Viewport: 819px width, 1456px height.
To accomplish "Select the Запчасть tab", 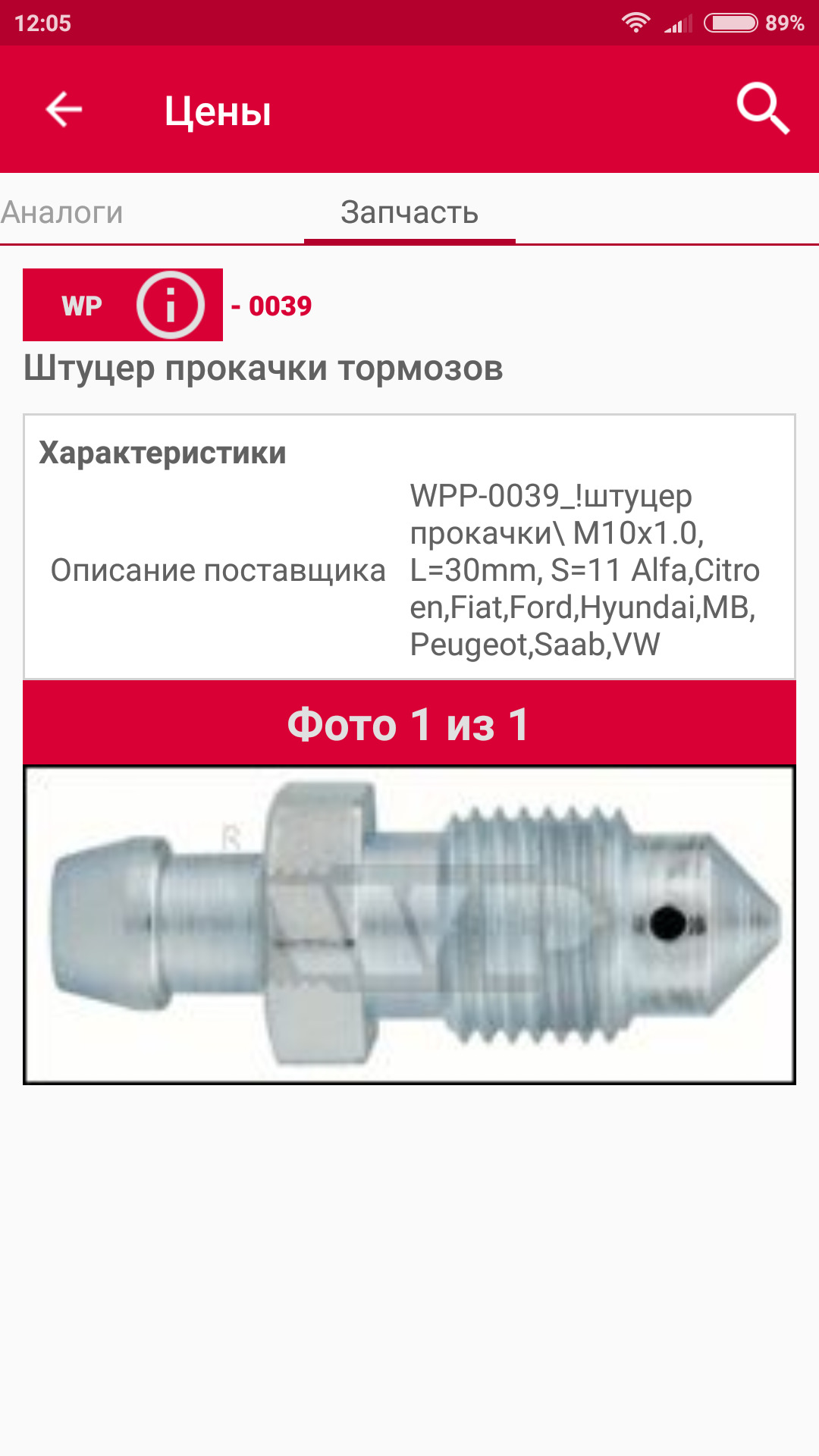I will [x=409, y=212].
